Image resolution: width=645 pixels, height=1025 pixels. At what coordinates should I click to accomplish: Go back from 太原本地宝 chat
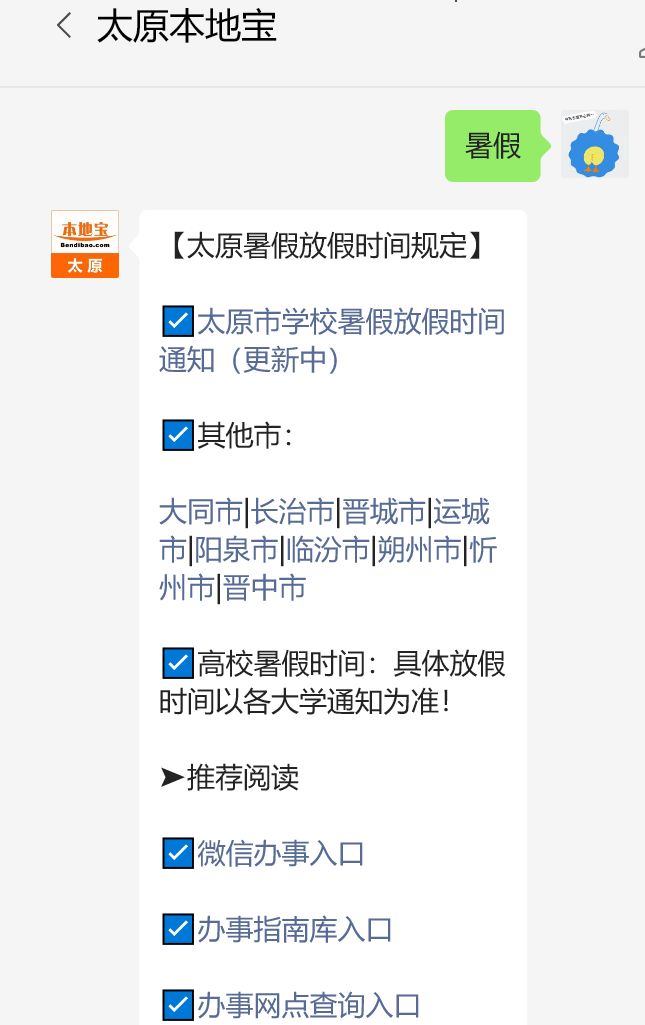(x=64, y=26)
